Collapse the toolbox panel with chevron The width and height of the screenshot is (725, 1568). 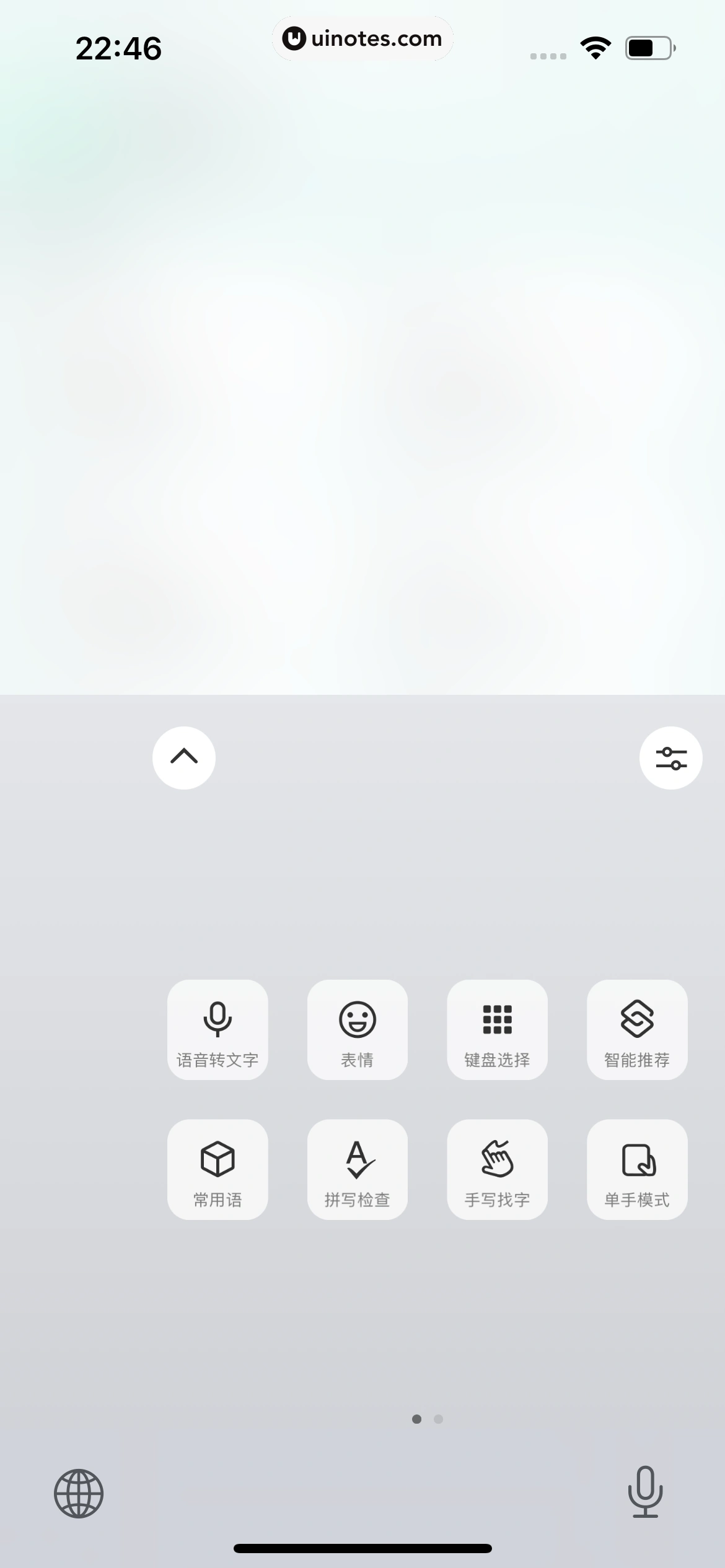(x=183, y=758)
